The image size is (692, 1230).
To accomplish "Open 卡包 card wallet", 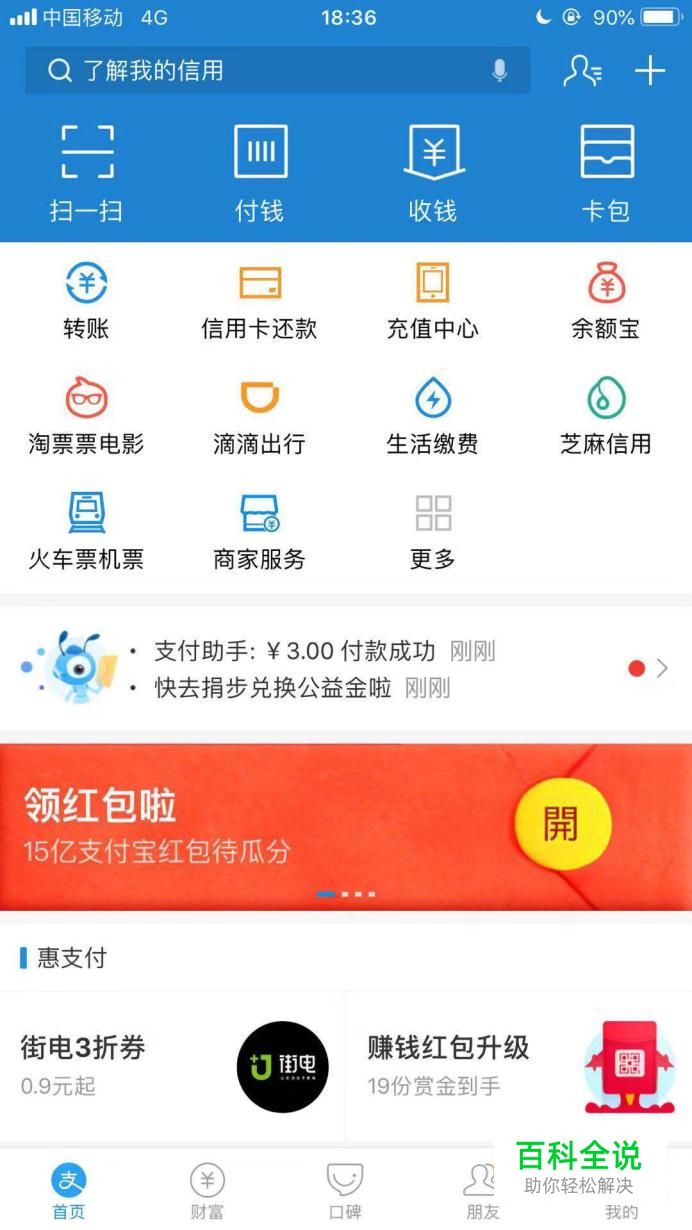I will [606, 172].
